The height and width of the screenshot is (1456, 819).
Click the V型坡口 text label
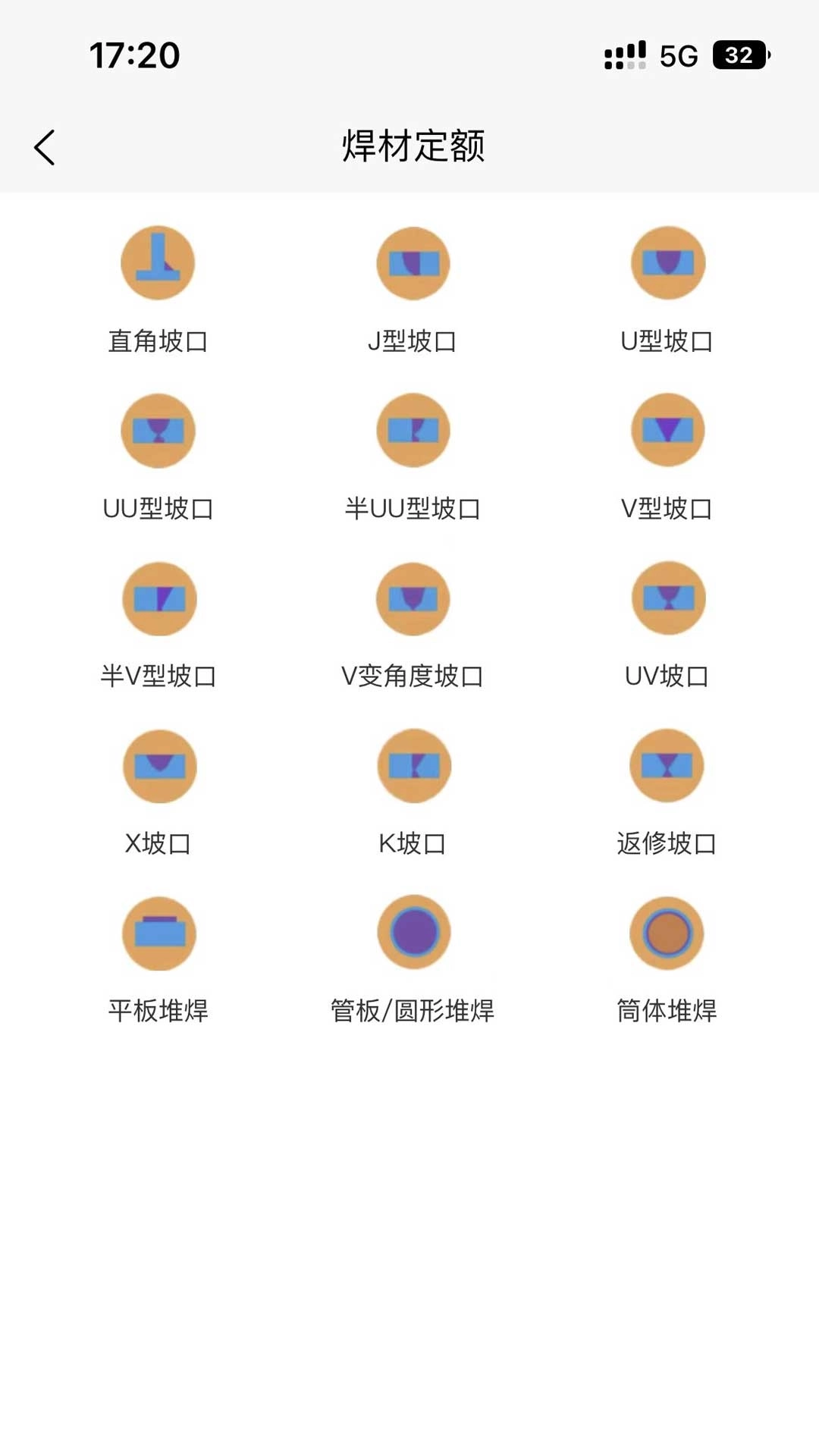(667, 509)
